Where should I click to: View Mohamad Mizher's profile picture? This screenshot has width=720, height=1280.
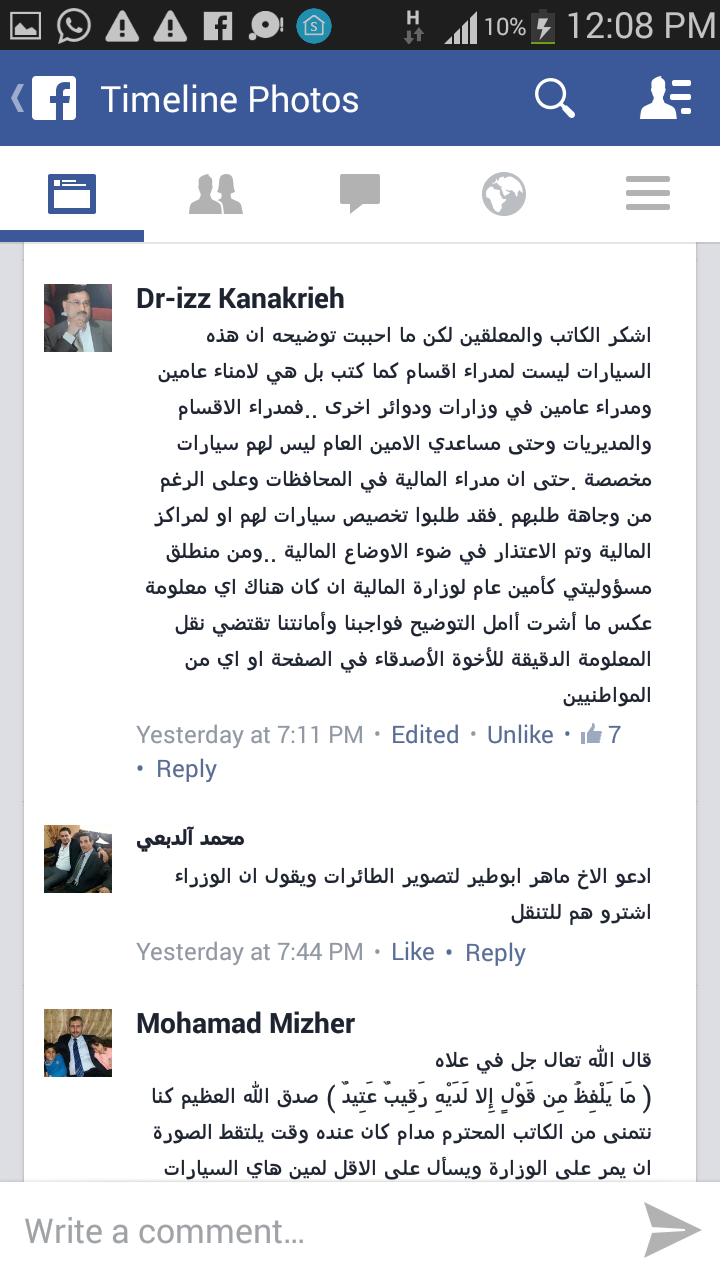pyautogui.click(x=78, y=1043)
